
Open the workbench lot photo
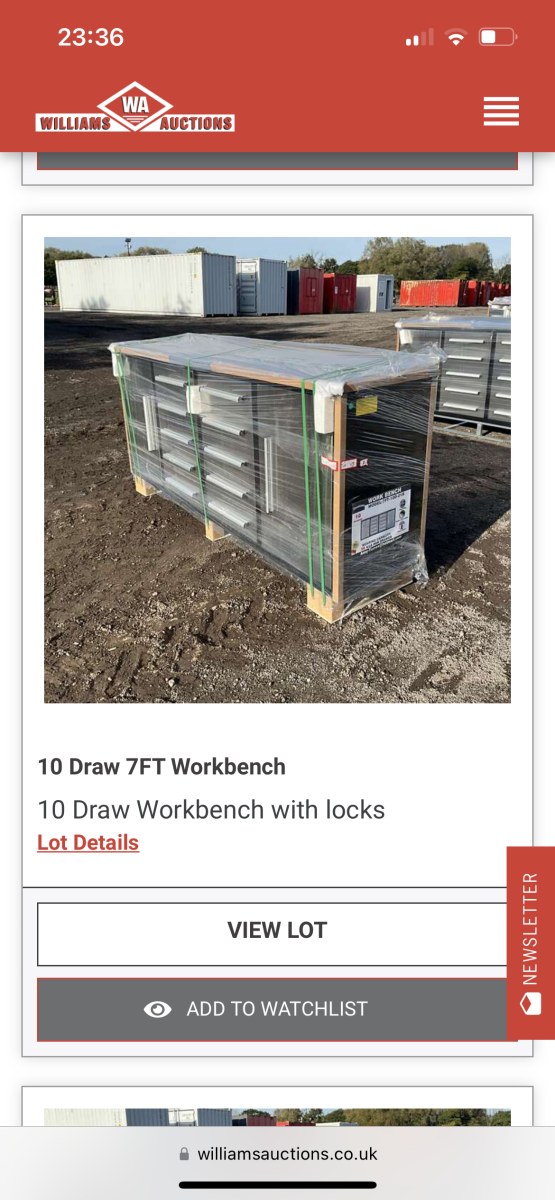coord(277,470)
